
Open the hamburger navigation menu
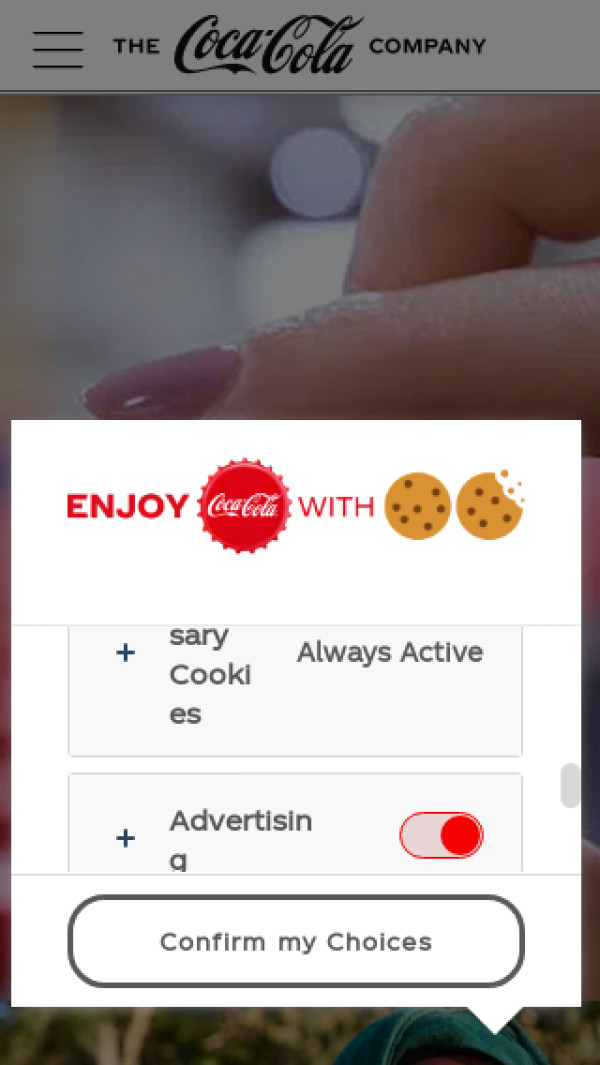click(x=58, y=48)
